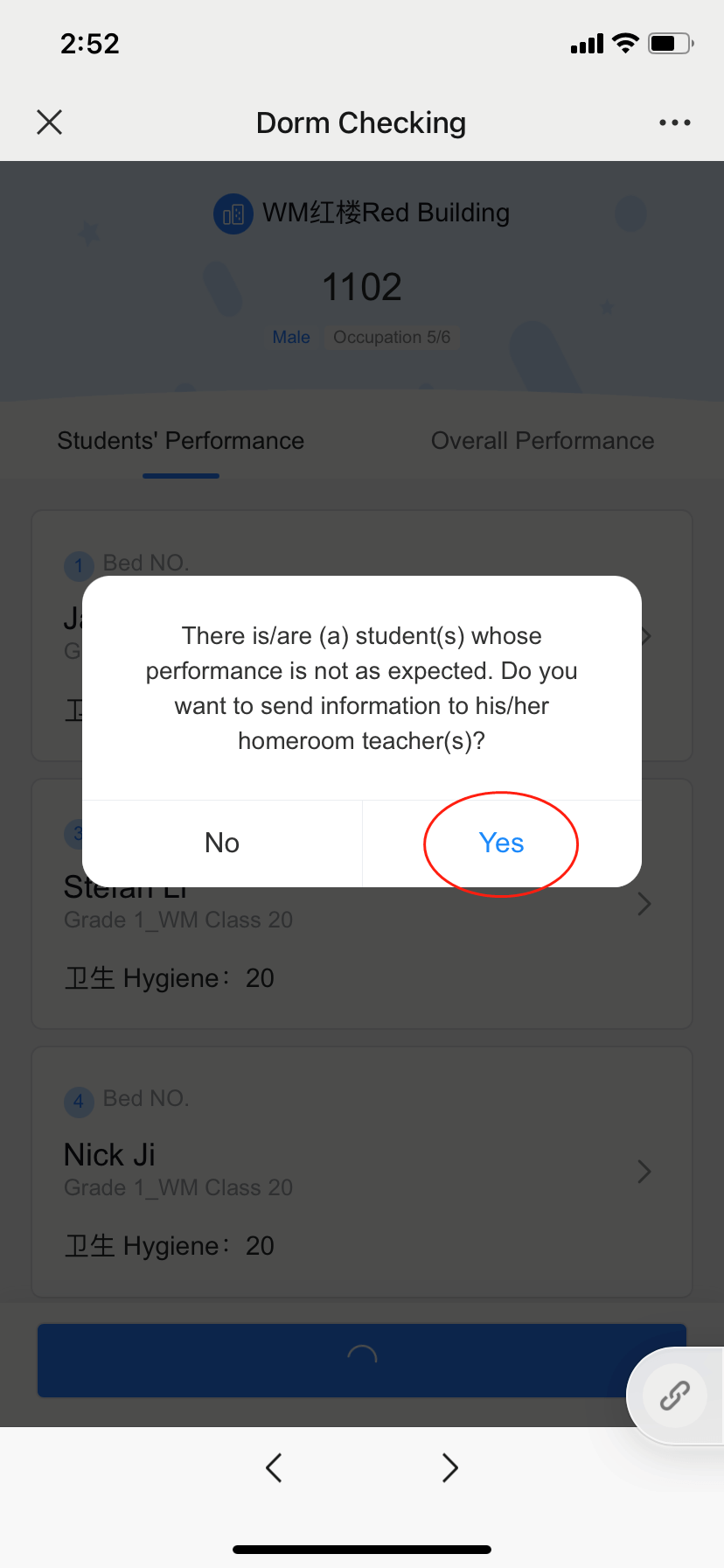Viewport: 724px width, 1568px height.
Task: Open Nick Ji's student card
Action: click(362, 1171)
